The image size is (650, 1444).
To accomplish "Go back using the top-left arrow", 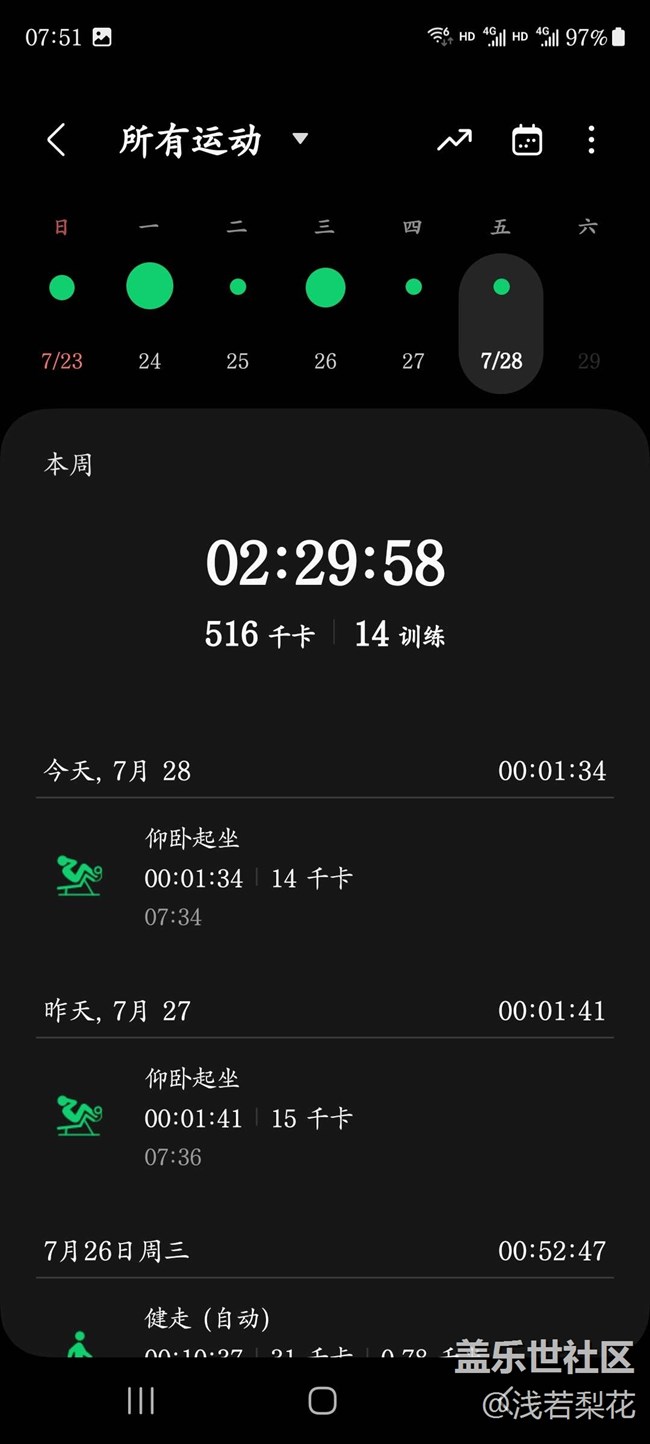I will click(x=56, y=140).
